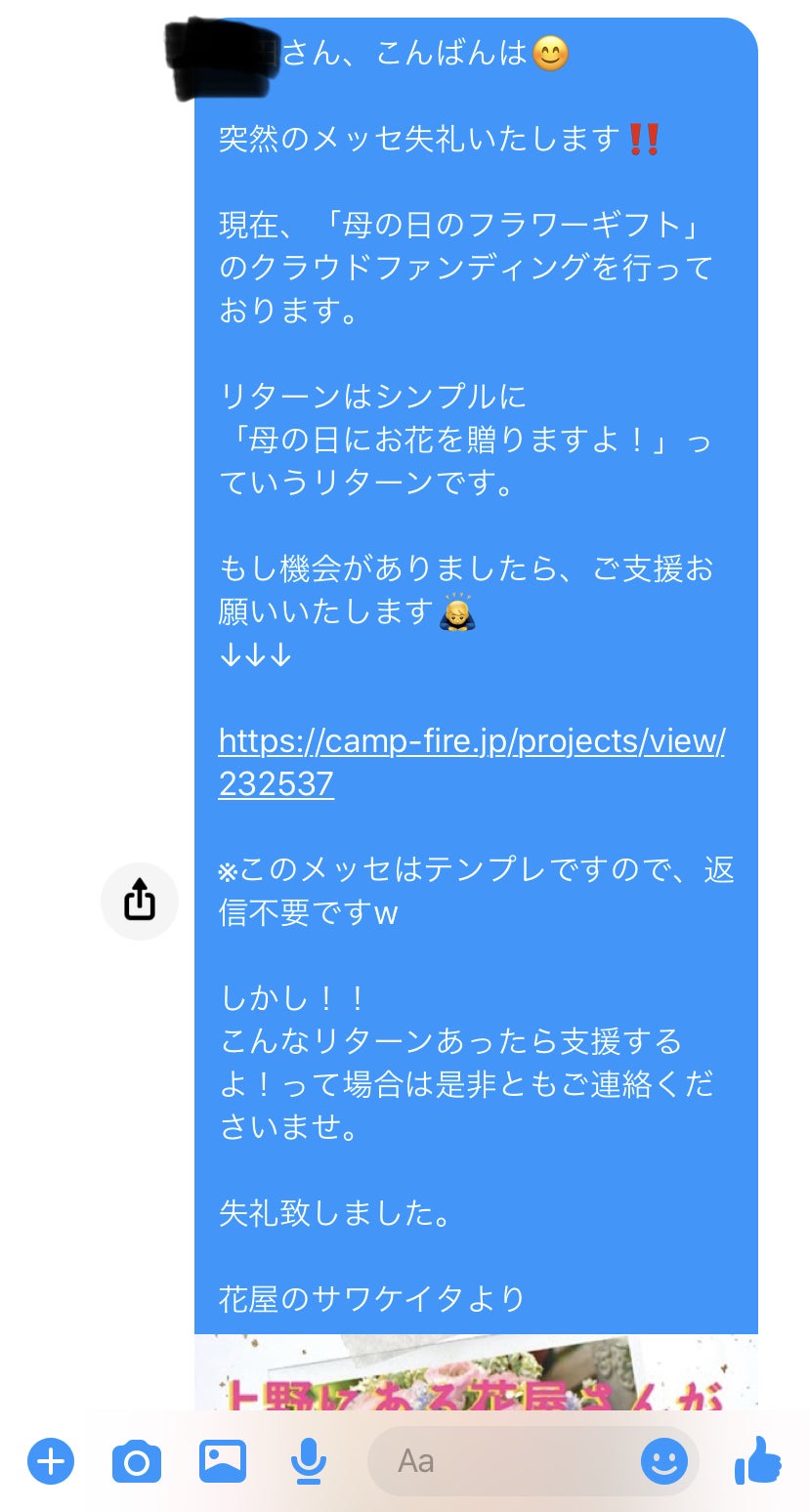Image resolution: width=809 pixels, height=1512 pixels.
Task: Open the emoji picker in message field
Action: [x=664, y=1462]
